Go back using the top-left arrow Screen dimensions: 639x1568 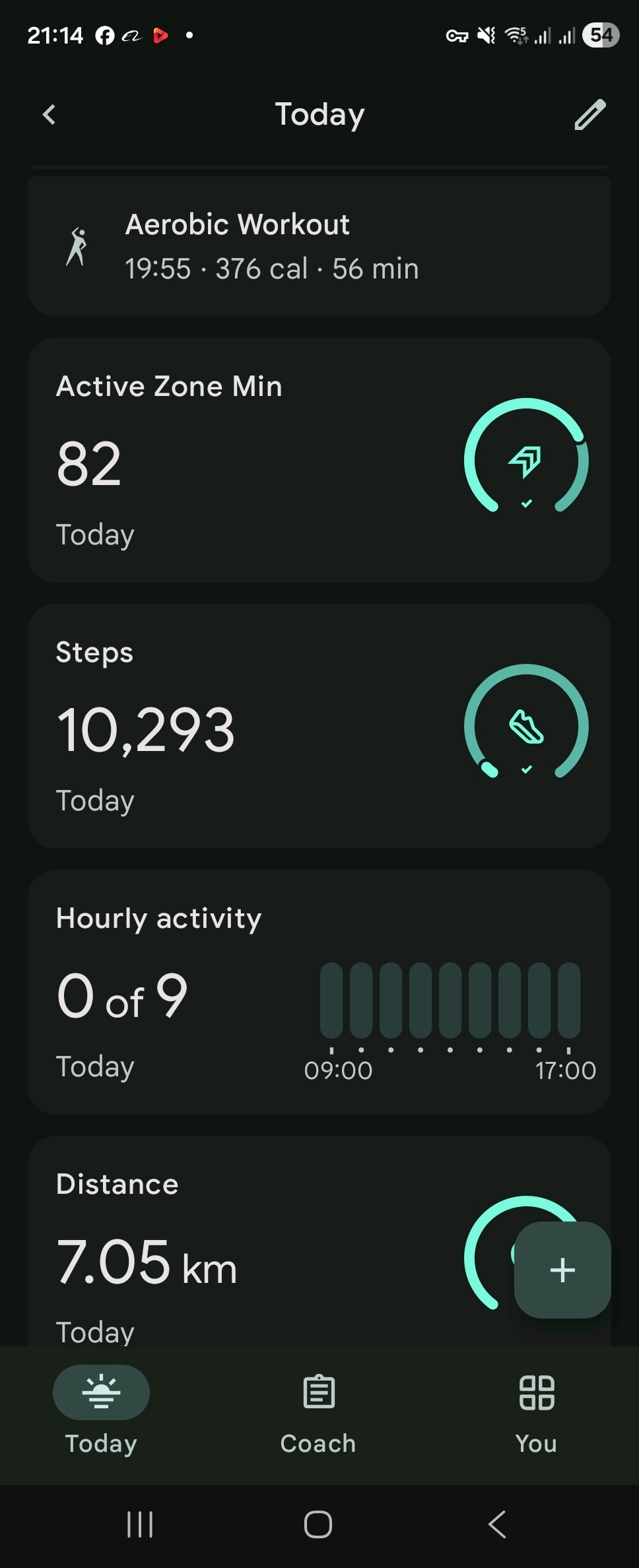coord(50,115)
